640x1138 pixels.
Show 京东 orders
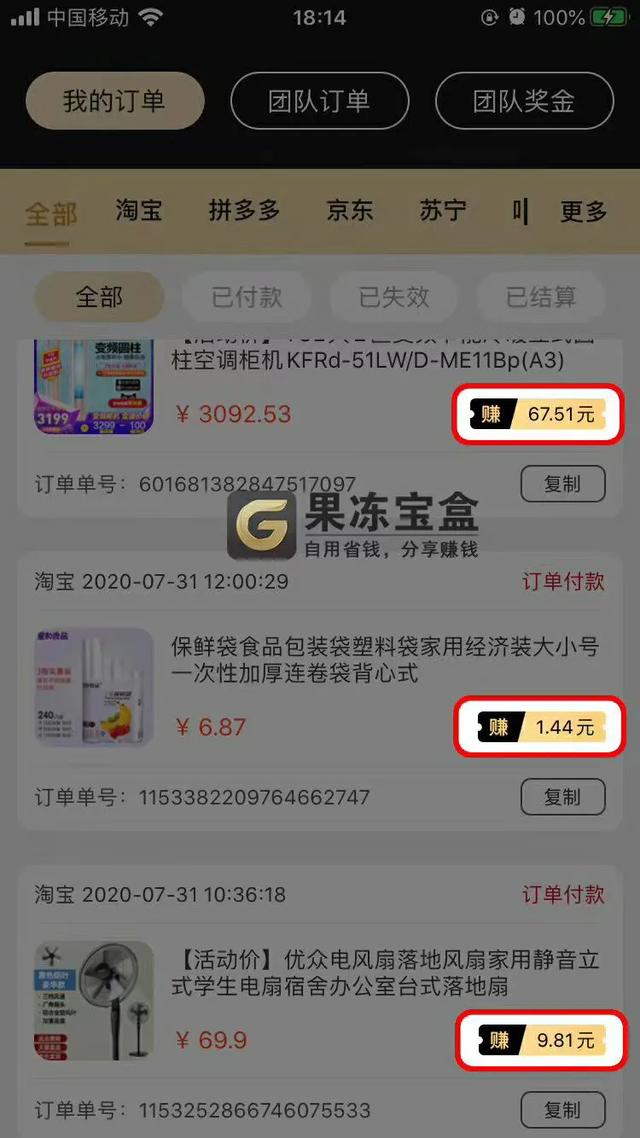click(350, 211)
